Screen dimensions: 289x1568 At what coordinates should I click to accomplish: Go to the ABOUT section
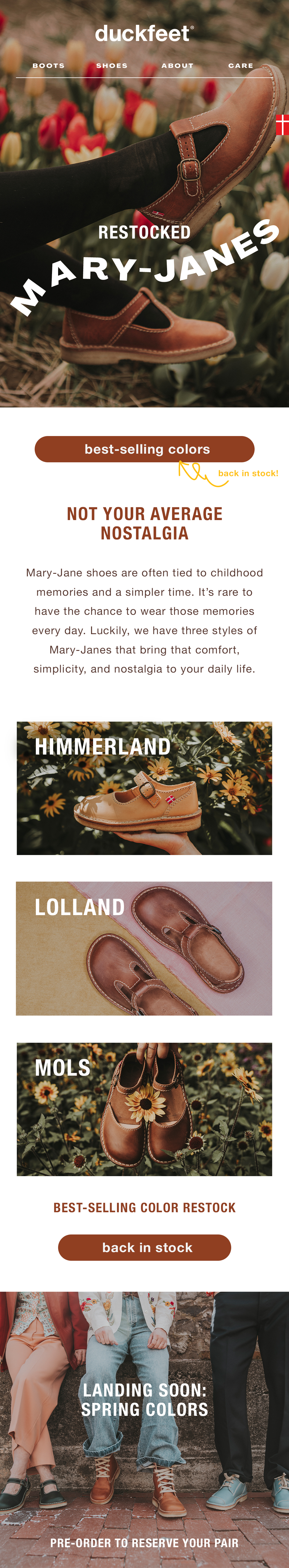177,66
